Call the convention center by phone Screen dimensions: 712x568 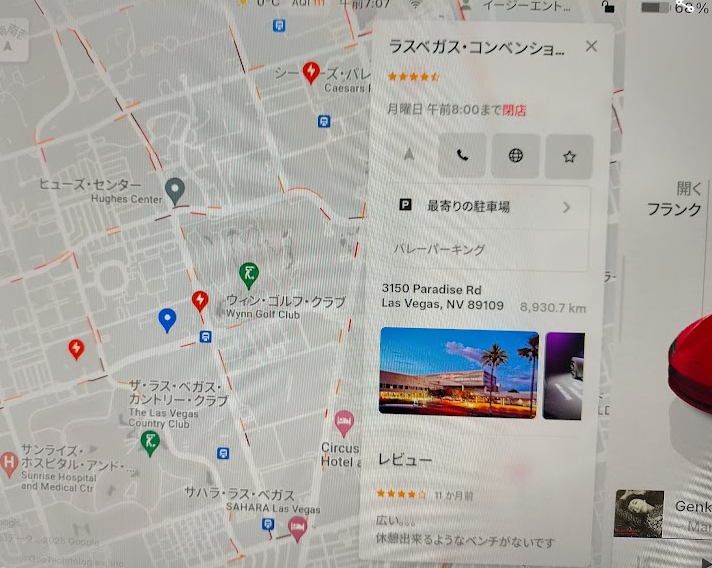click(x=462, y=156)
